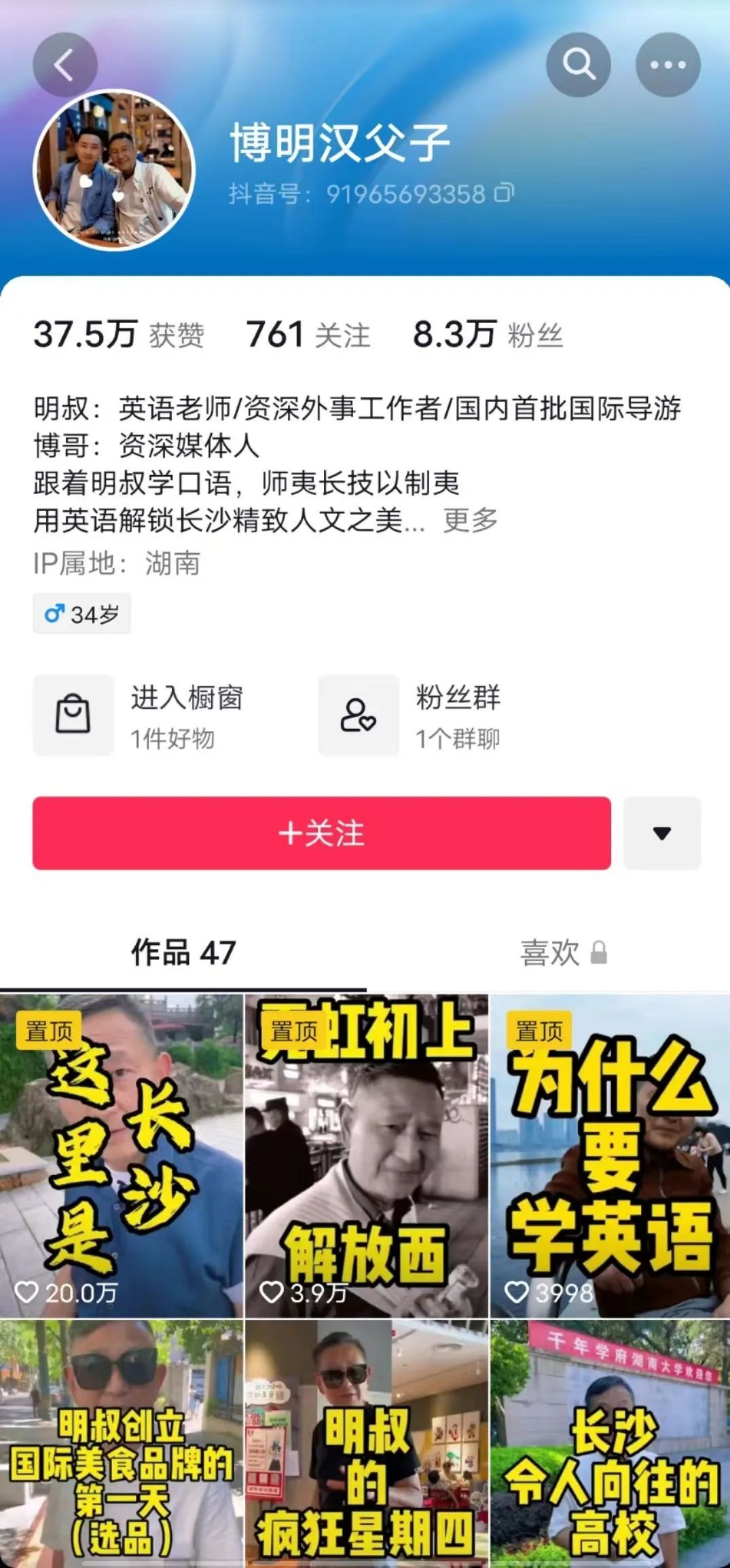View the 8.3万 粉丝 followers list
Viewport: 730px width, 1568px height.
click(488, 335)
